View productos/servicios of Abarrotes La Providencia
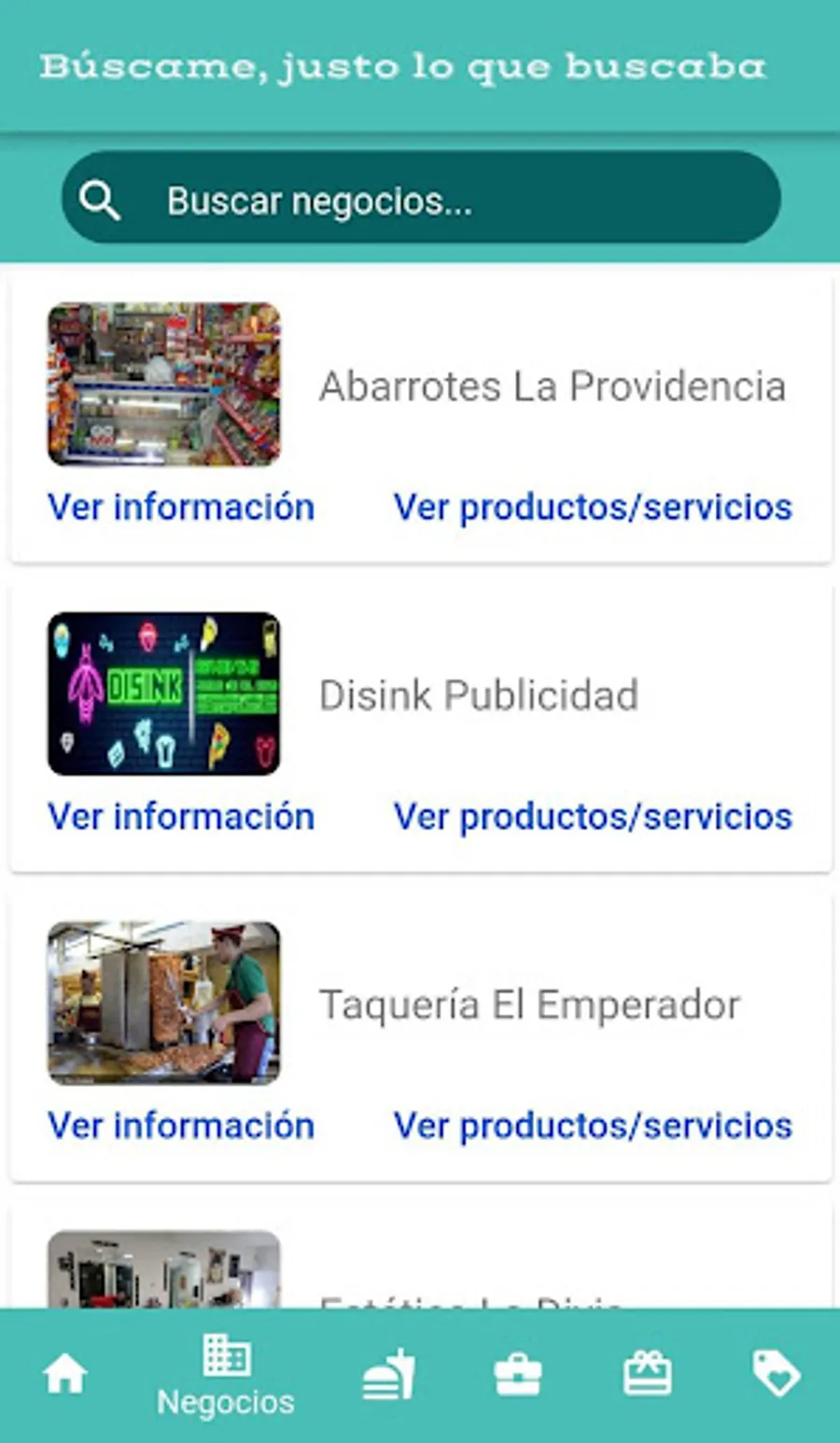 (593, 507)
